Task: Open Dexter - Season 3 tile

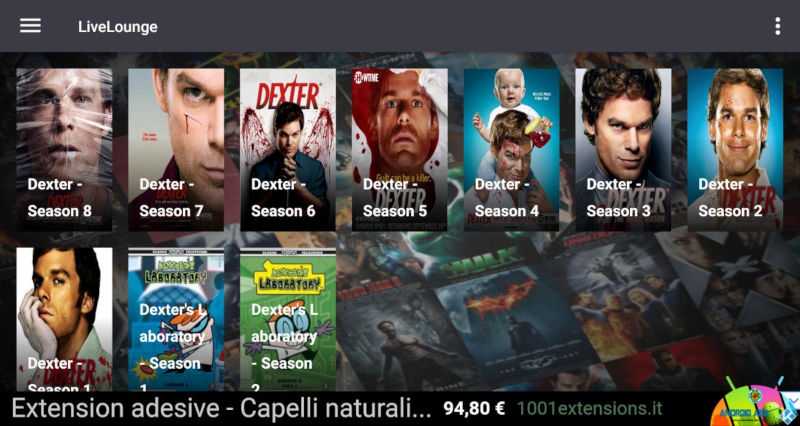Action: pyautogui.click(x=623, y=150)
